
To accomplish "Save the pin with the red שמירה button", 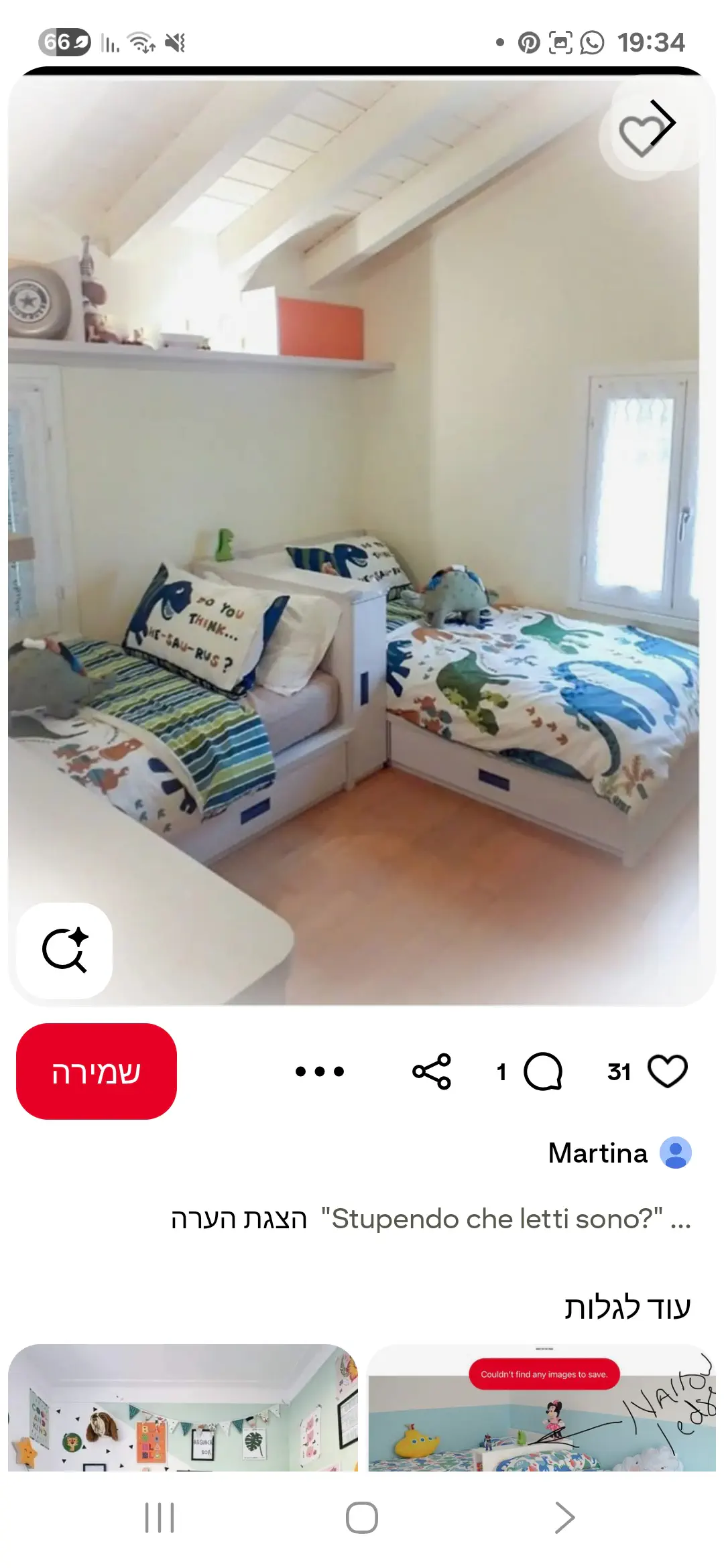I will tap(97, 1071).
